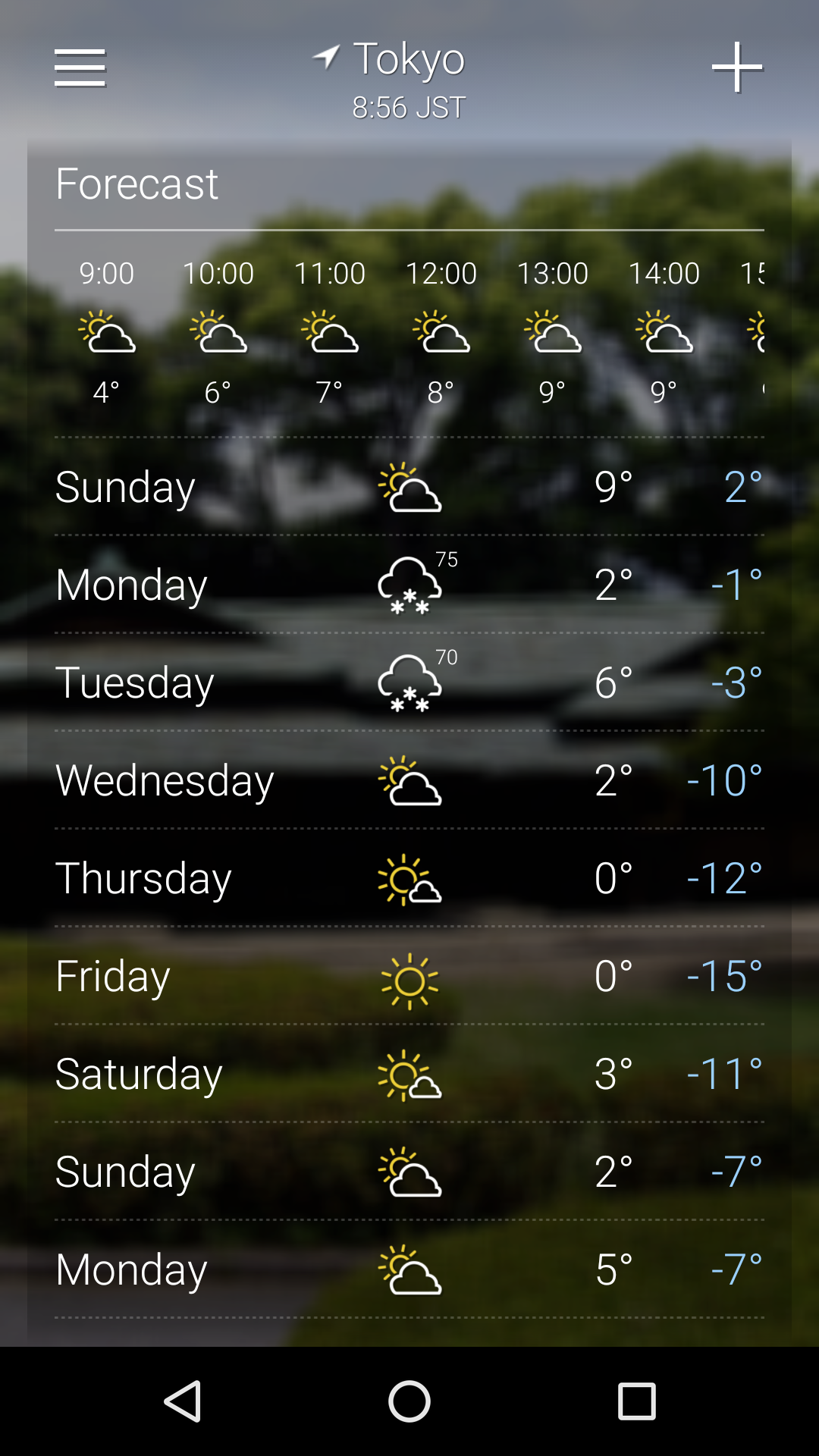This screenshot has height=1456, width=819.
Task: Open Friday's sunny forecast row
Action: [409, 976]
